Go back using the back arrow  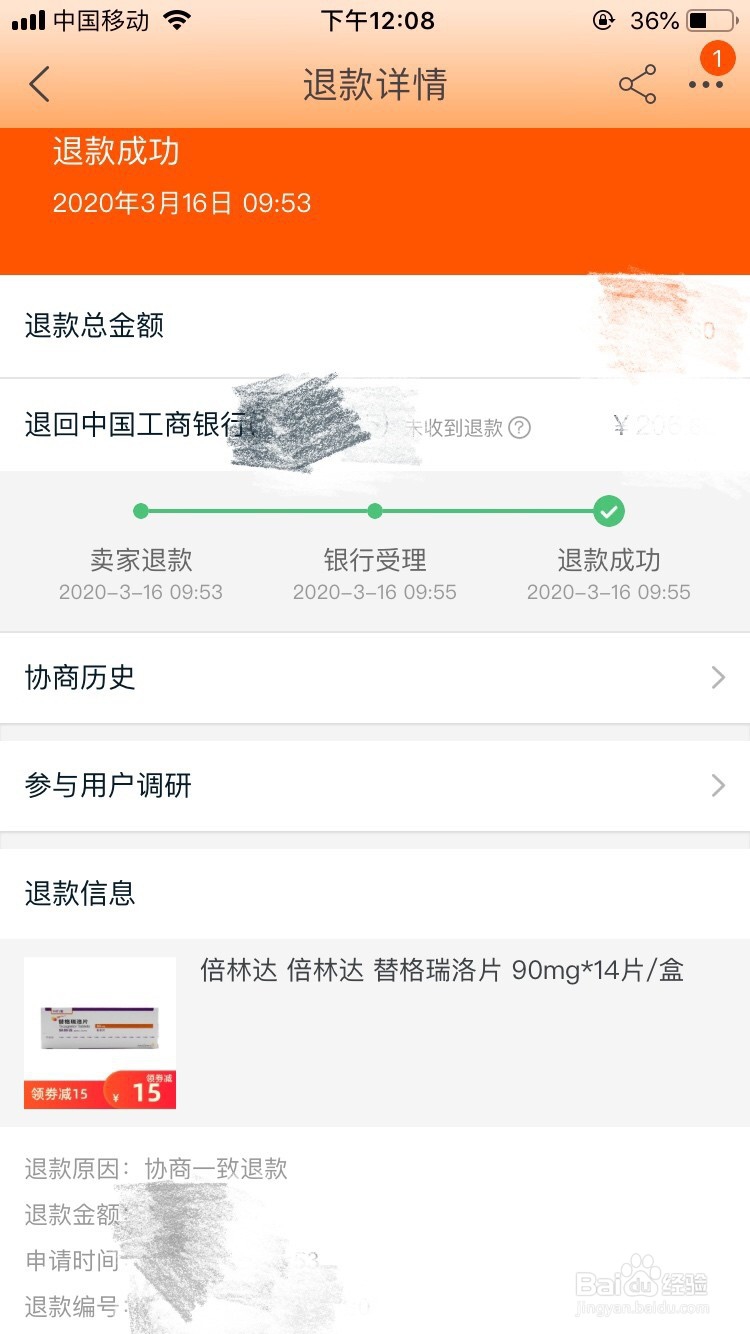(x=38, y=84)
